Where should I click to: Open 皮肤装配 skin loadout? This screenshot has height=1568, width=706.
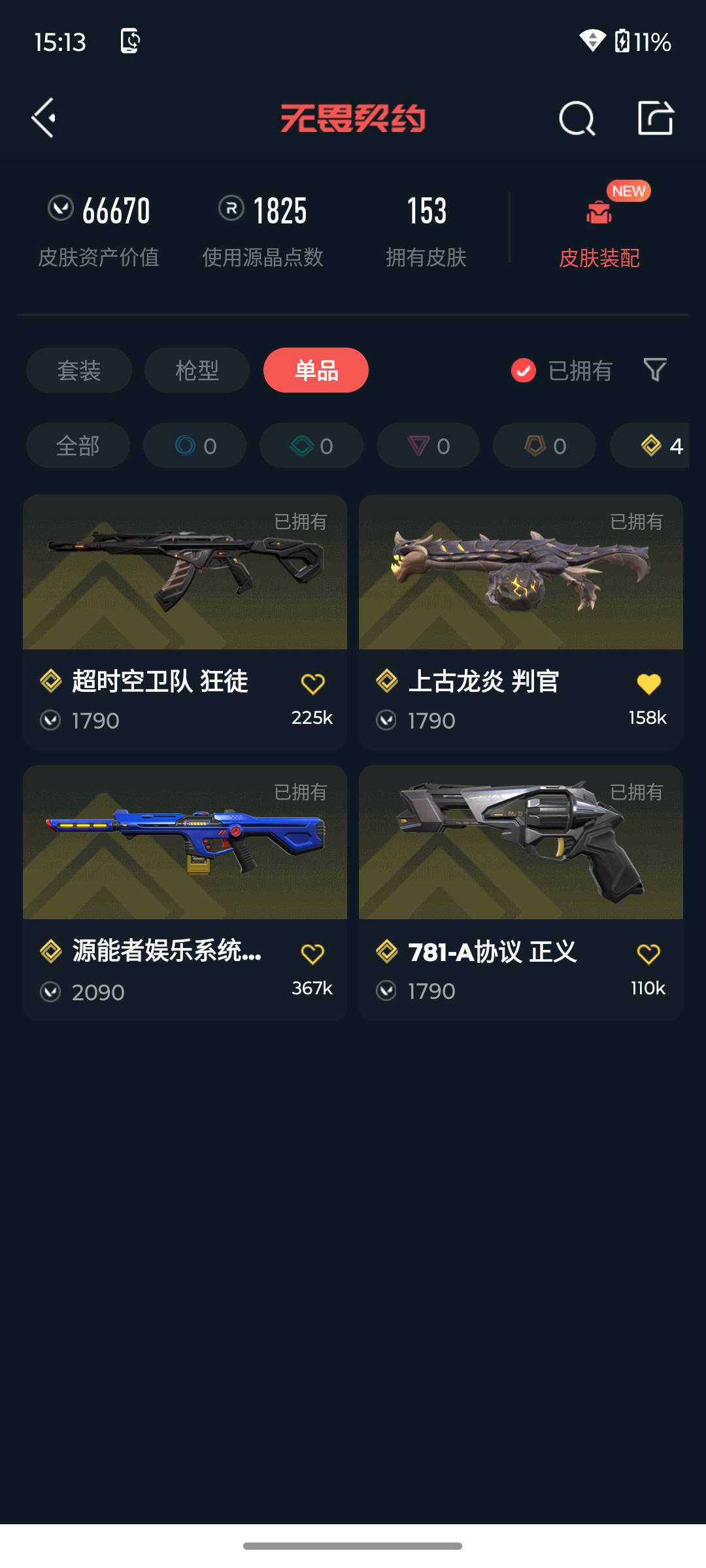pyautogui.click(x=599, y=229)
